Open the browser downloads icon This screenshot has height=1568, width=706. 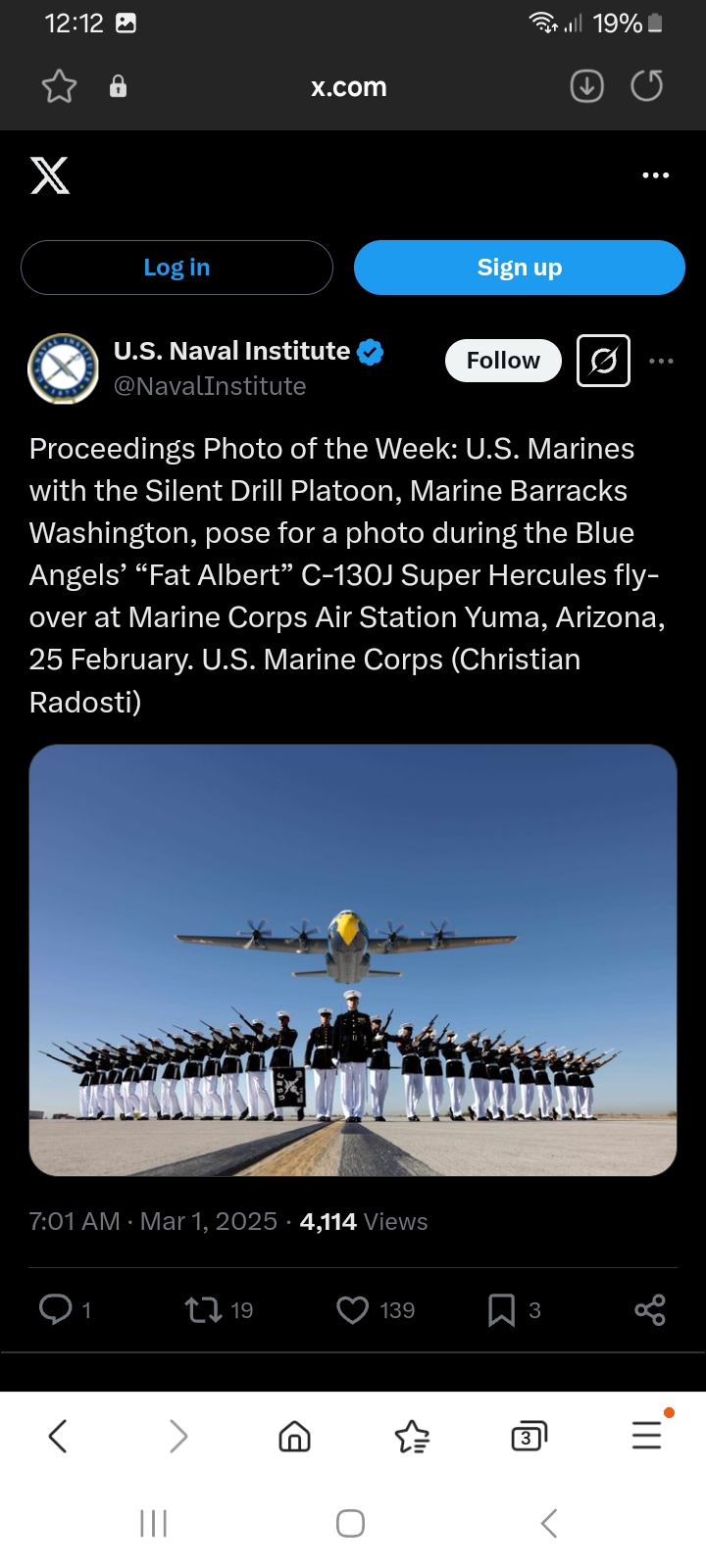(586, 86)
